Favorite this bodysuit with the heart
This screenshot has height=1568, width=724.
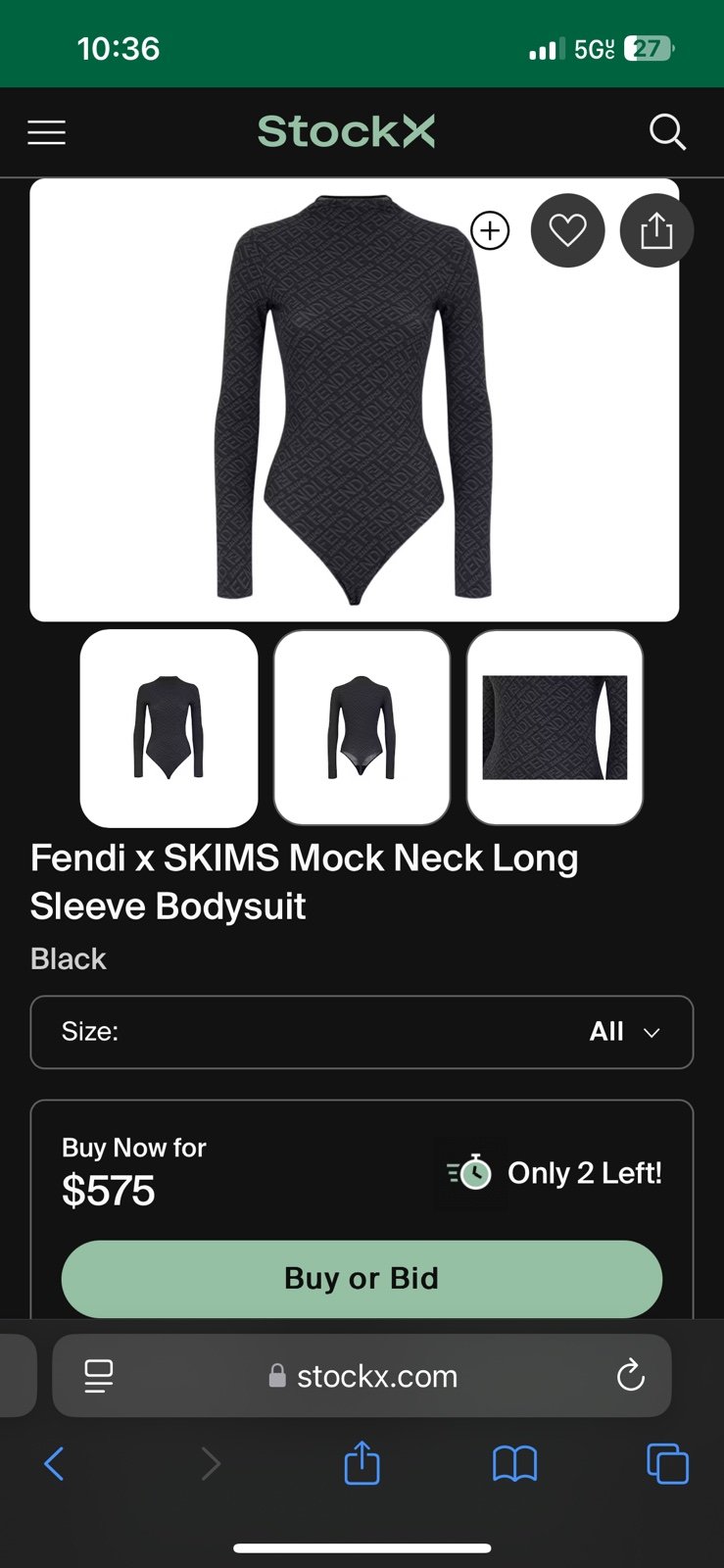coord(567,231)
